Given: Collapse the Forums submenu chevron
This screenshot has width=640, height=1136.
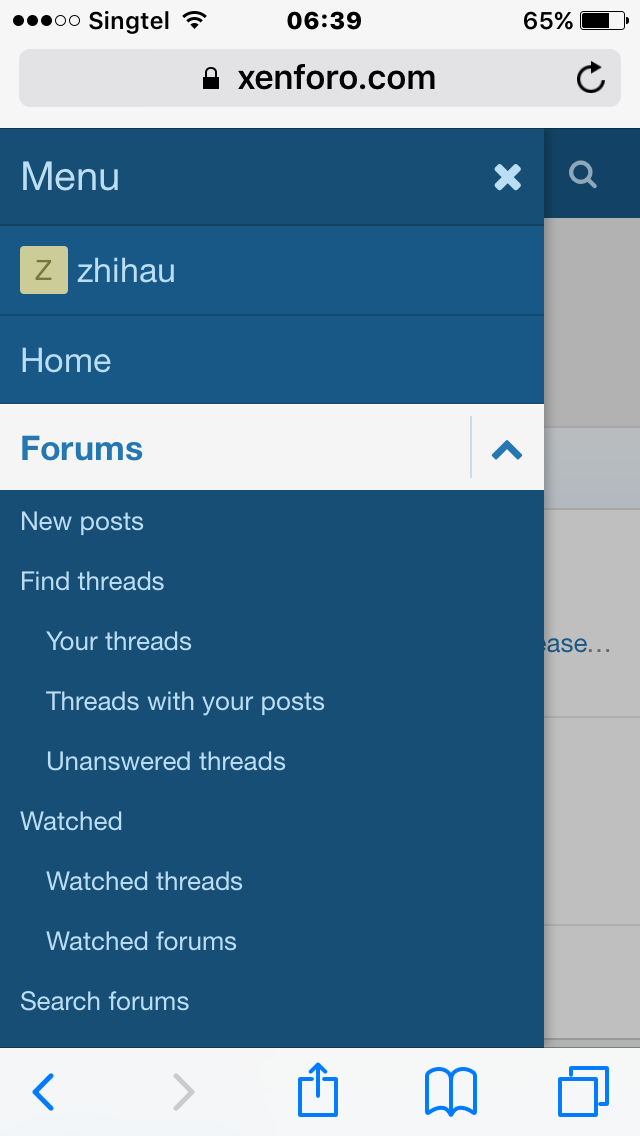Looking at the screenshot, I should 507,450.
